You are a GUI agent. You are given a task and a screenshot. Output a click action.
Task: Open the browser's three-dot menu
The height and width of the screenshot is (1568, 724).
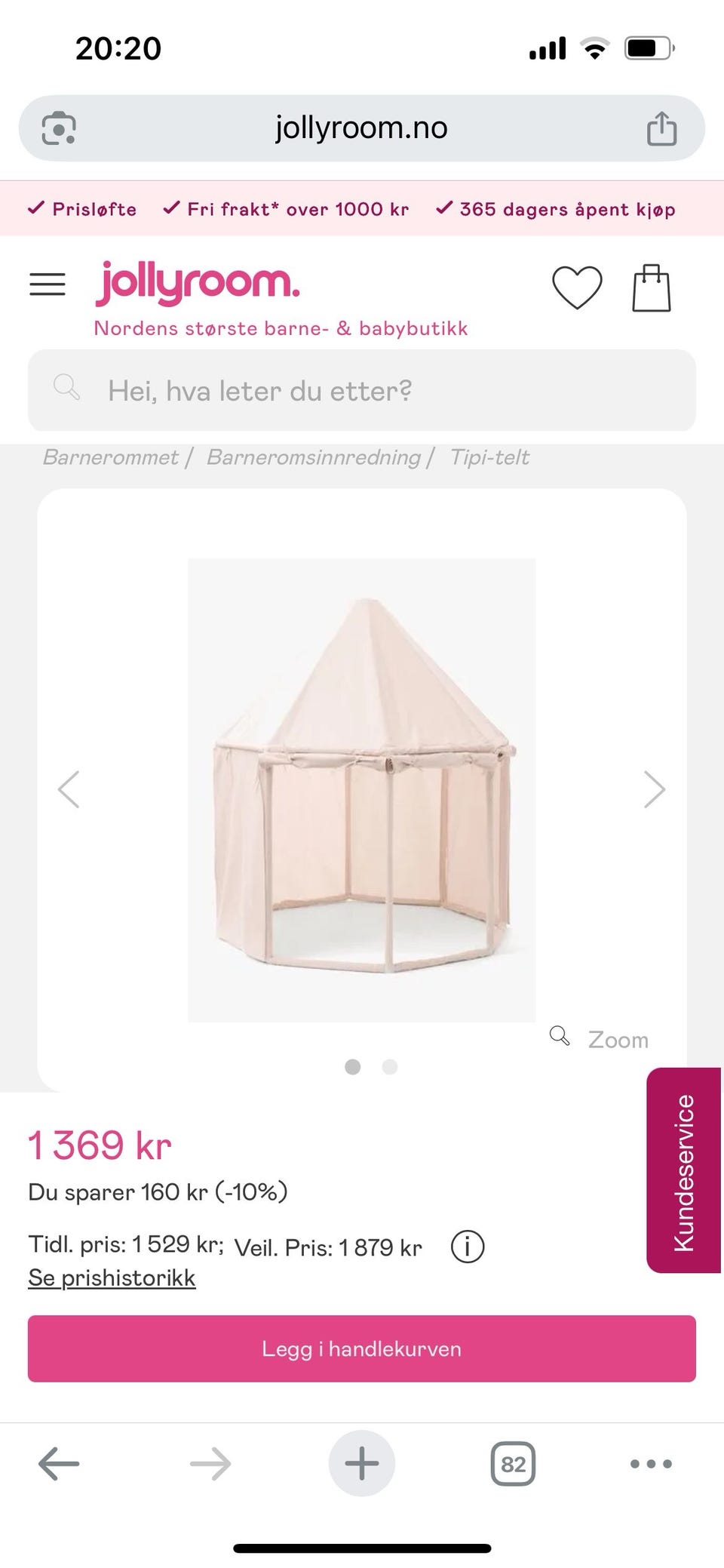pos(651,1464)
